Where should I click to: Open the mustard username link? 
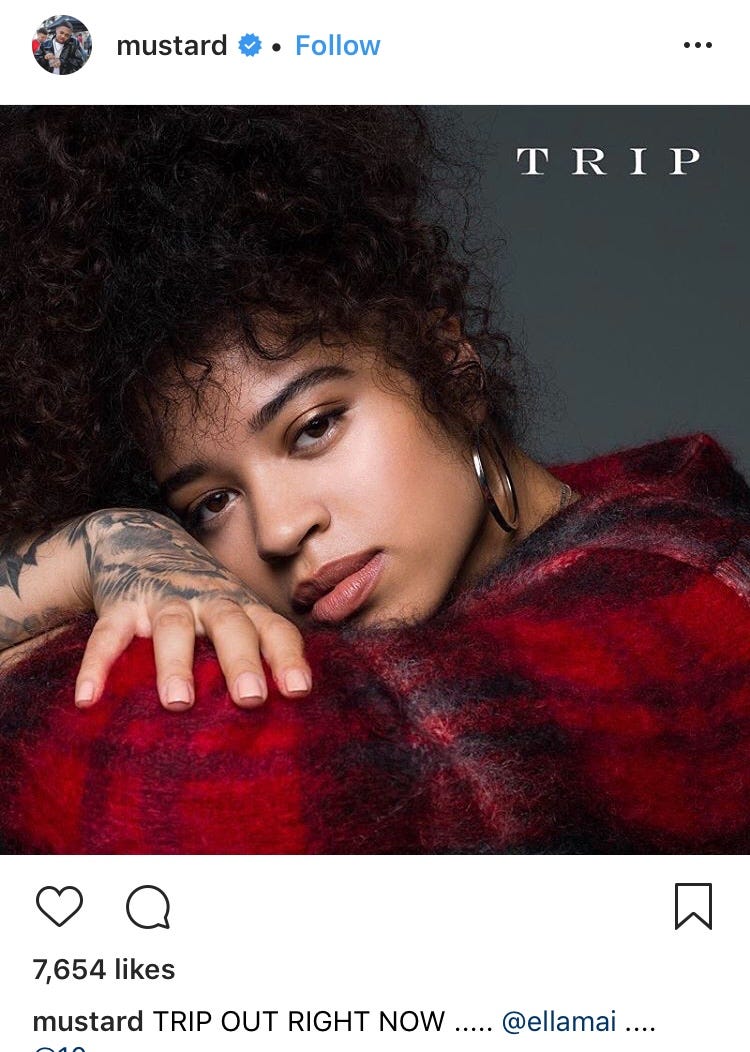pyautogui.click(x=171, y=45)
